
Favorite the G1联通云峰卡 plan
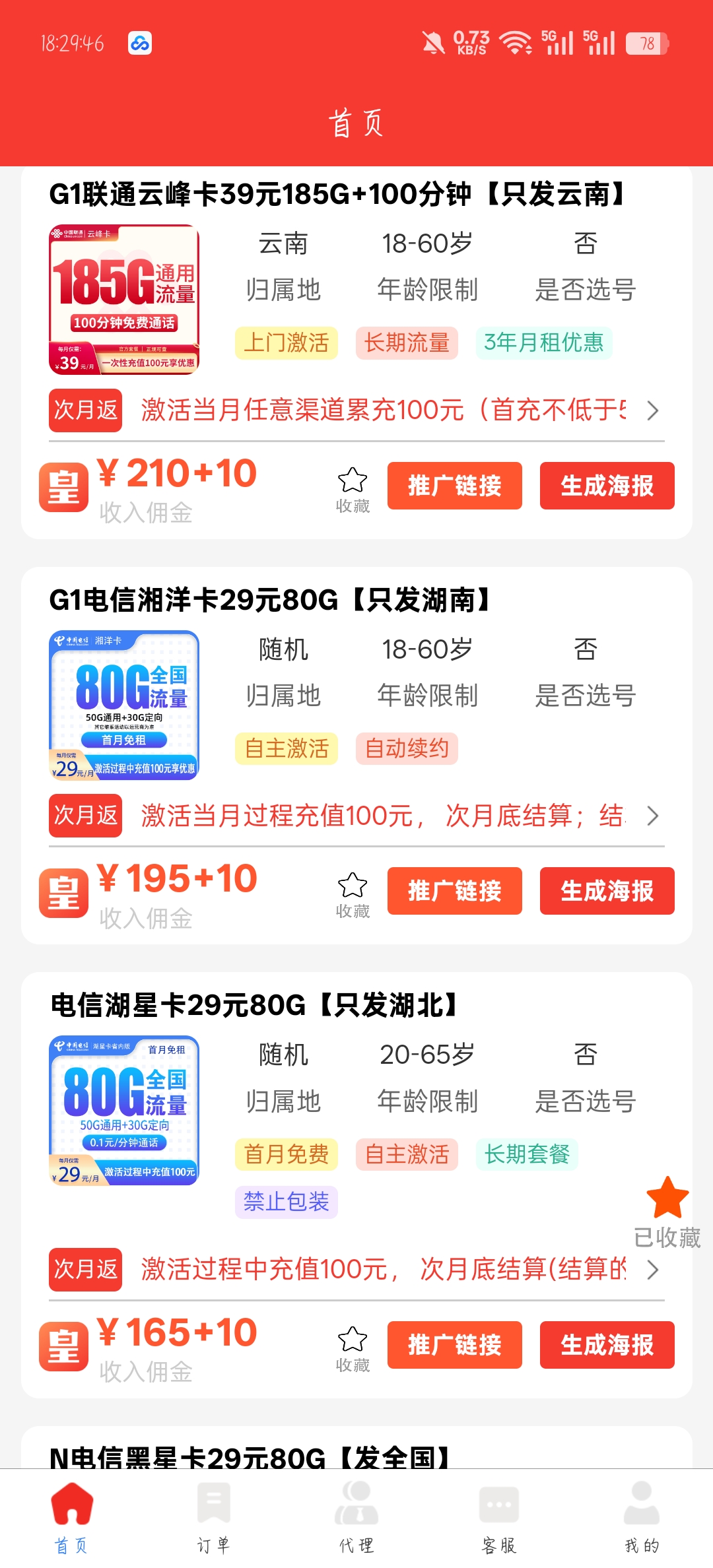pos(353,488)
